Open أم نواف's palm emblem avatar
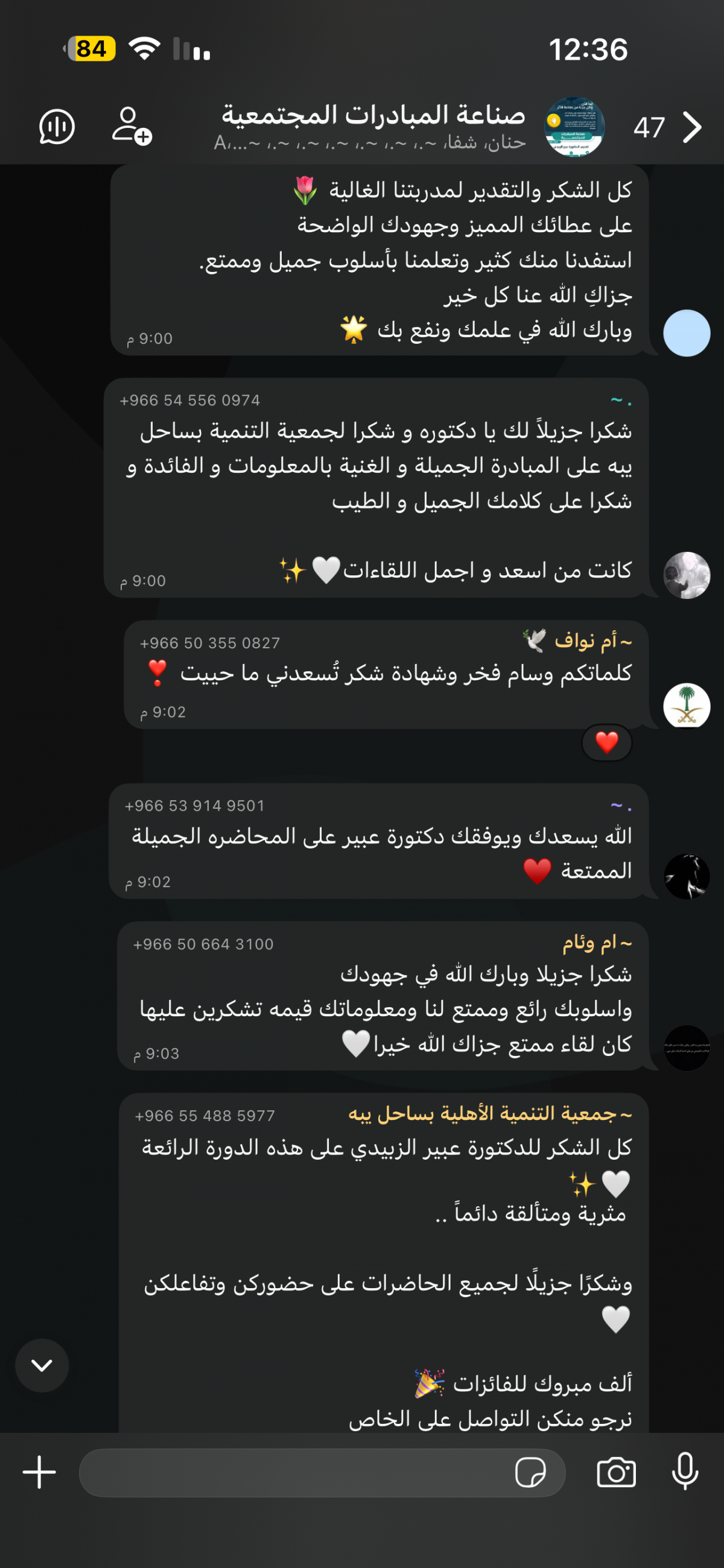 686,706
